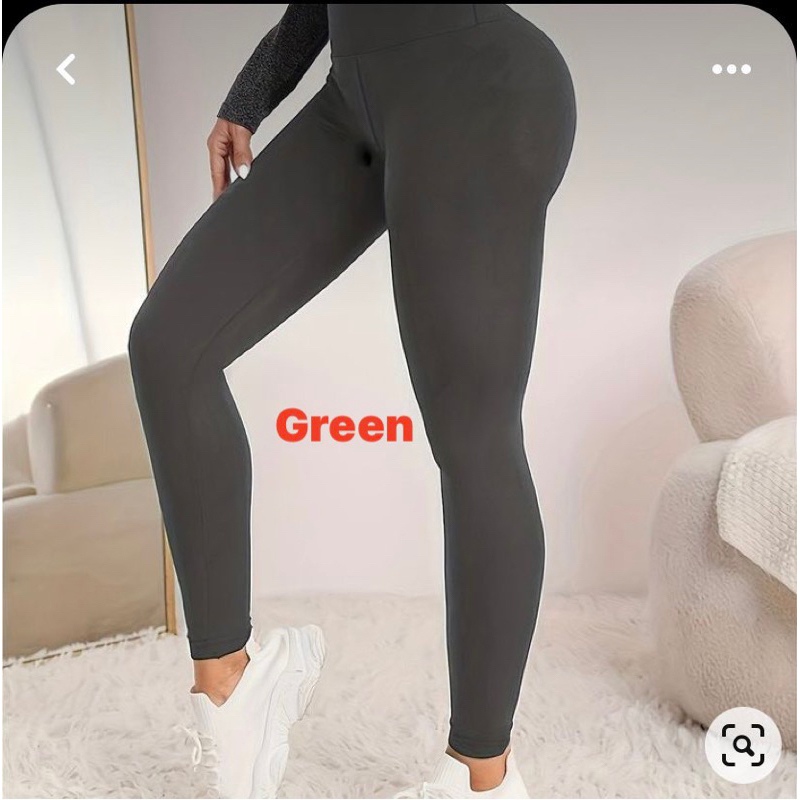Open the three-dot overflow menu

point(731,69)
